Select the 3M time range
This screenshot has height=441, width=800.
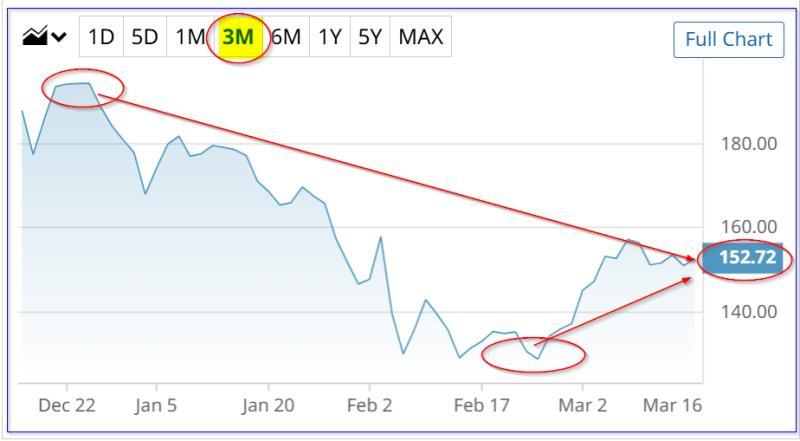[x=239, y=38]
